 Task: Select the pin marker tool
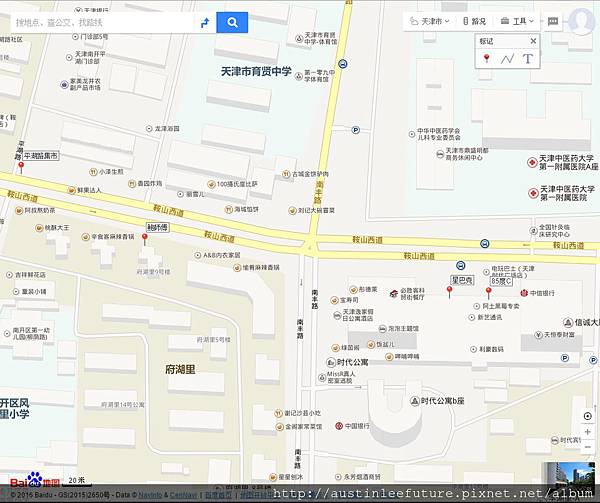487,59
